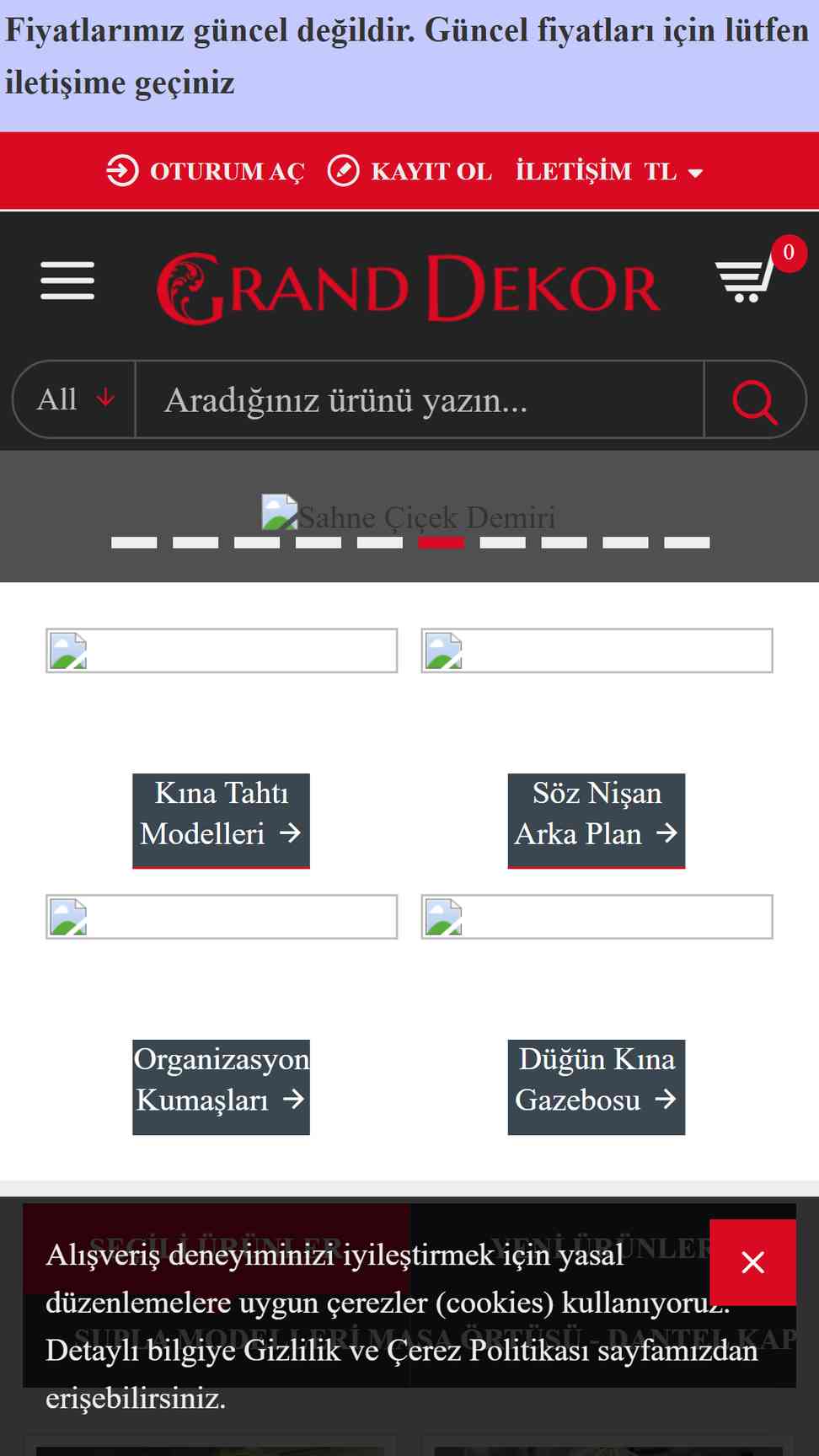Open the Kayıt Ol registration link
This screenshot has height=1456, width=819.
click(409, 171)
